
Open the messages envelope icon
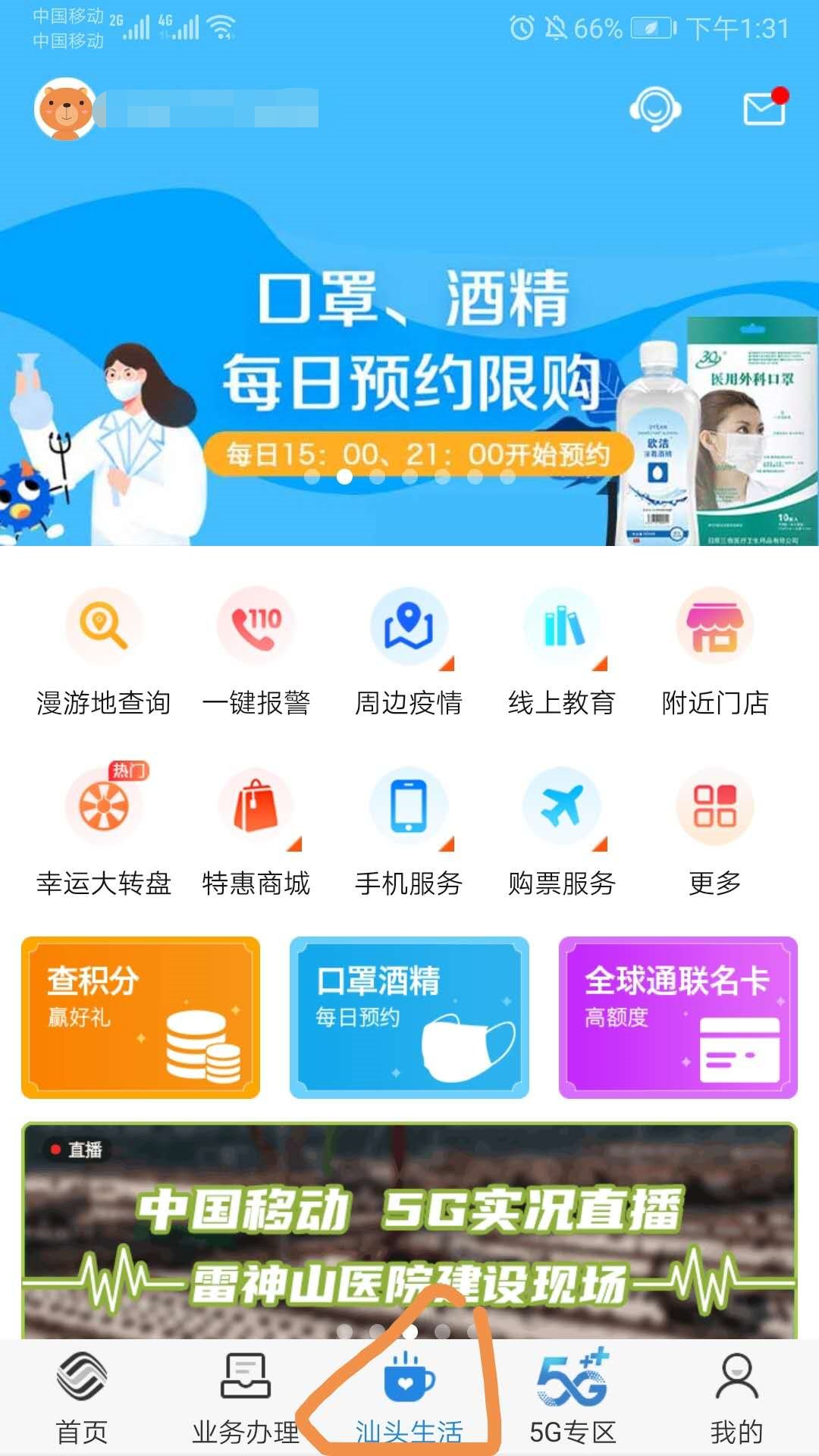764,110
